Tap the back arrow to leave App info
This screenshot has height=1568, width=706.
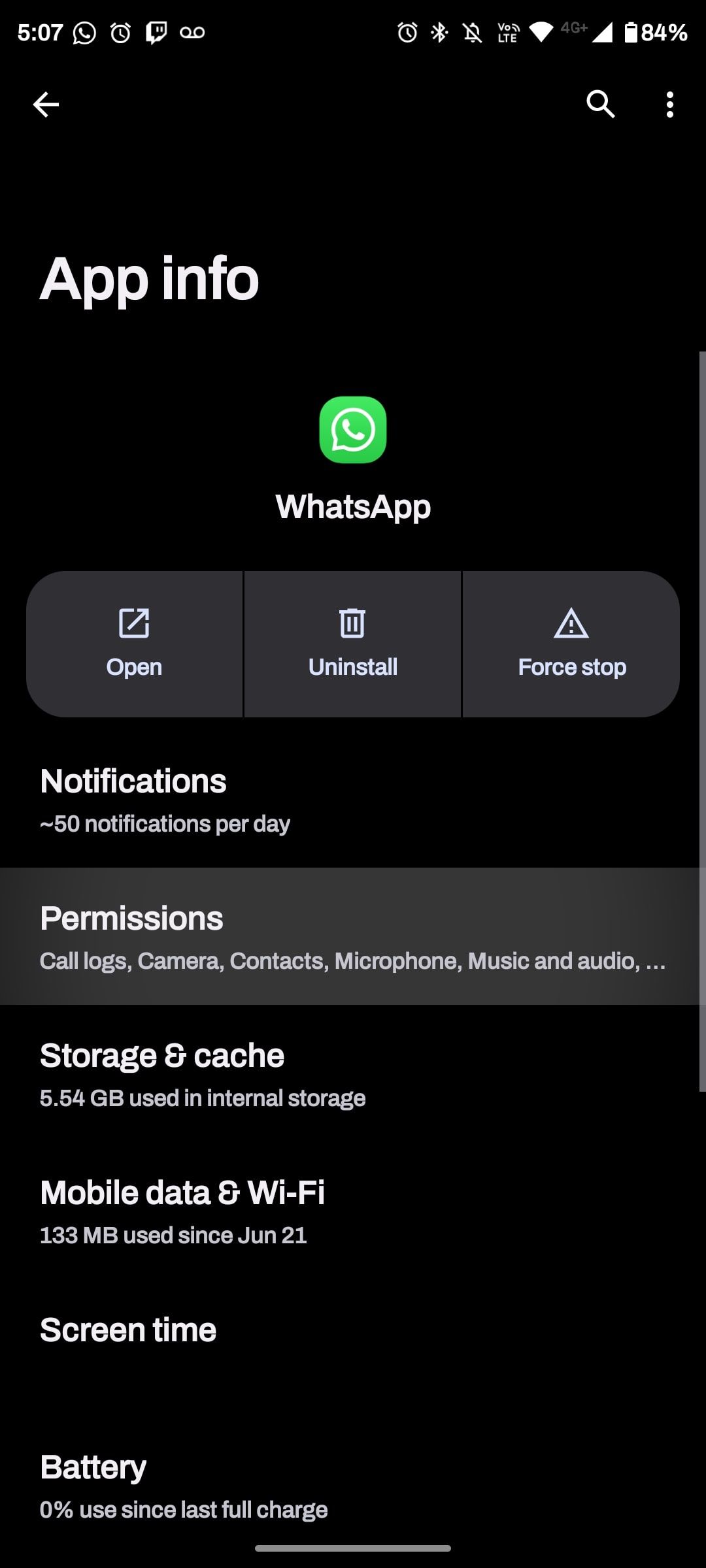pos(46,104)
